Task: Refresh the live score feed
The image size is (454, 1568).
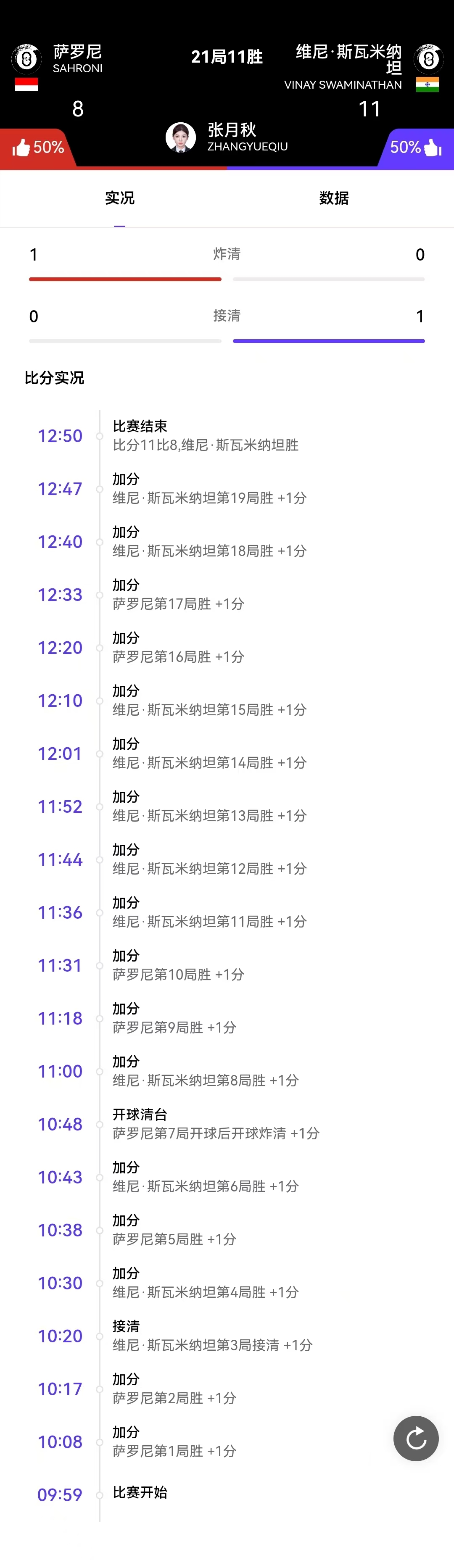Action: (416, 1438)
